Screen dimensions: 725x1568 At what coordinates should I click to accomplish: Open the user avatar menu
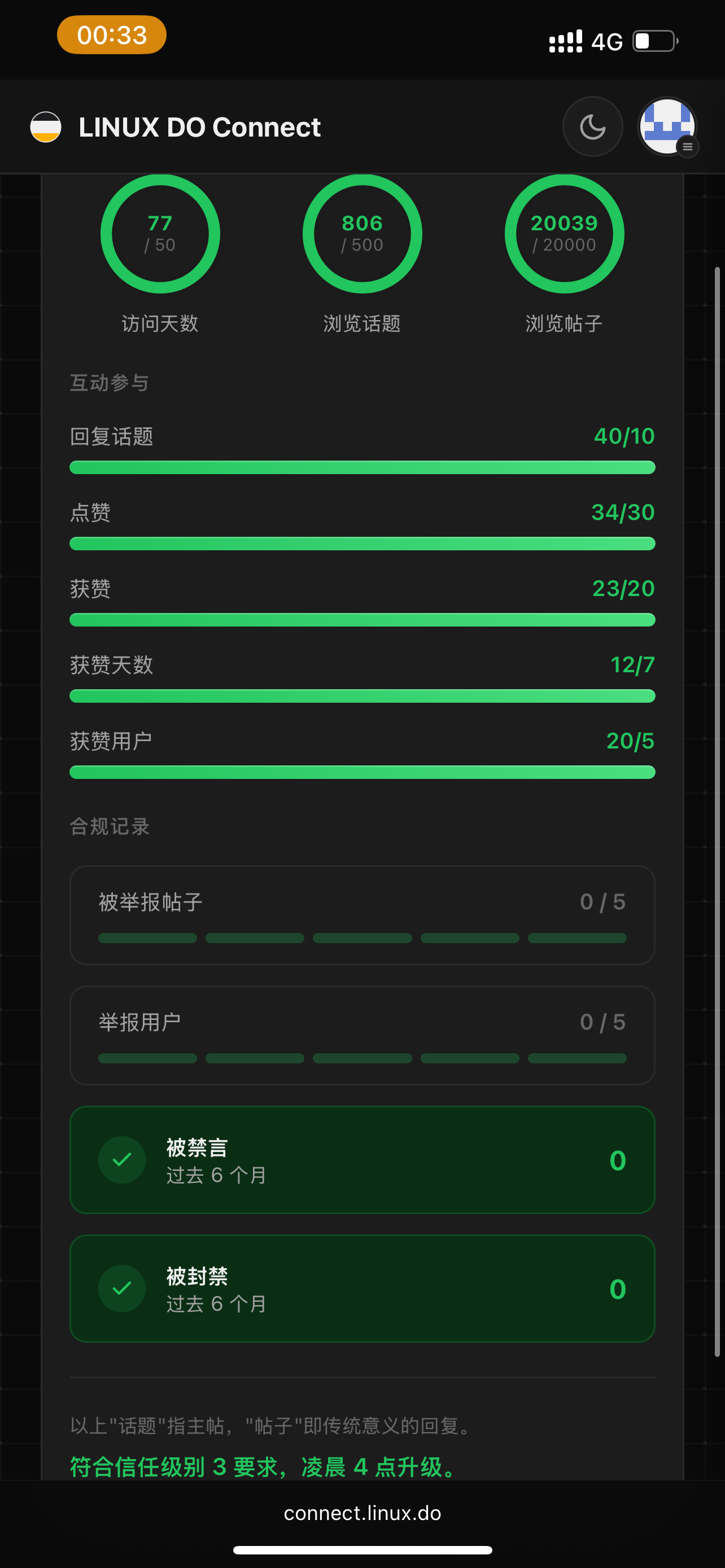(668, 126)
